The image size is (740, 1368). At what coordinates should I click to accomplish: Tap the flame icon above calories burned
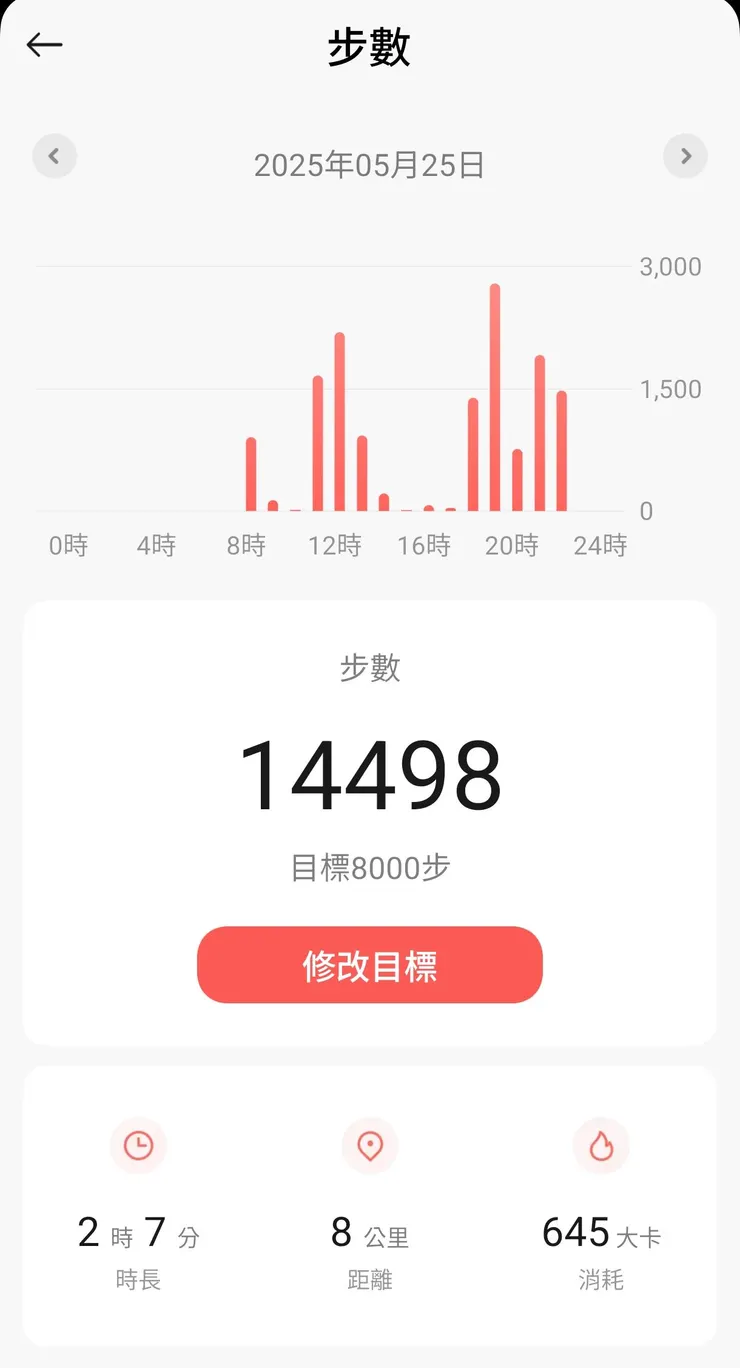(601, 1147)
